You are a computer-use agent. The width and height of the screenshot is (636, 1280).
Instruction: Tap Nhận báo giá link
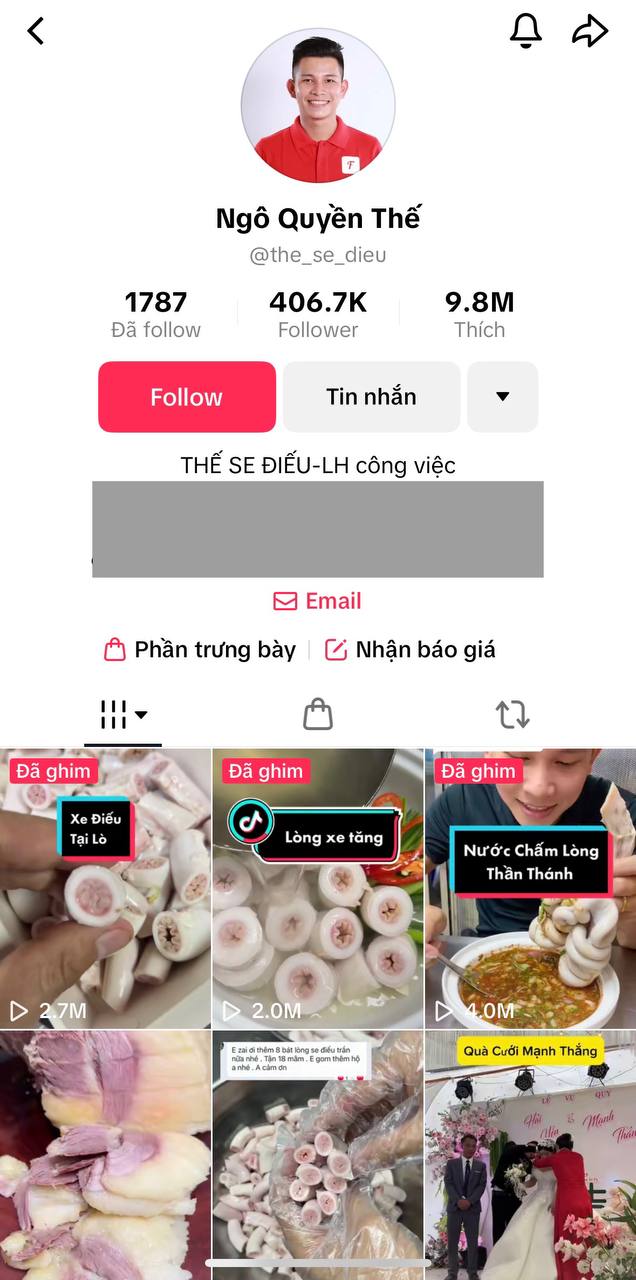411,650
